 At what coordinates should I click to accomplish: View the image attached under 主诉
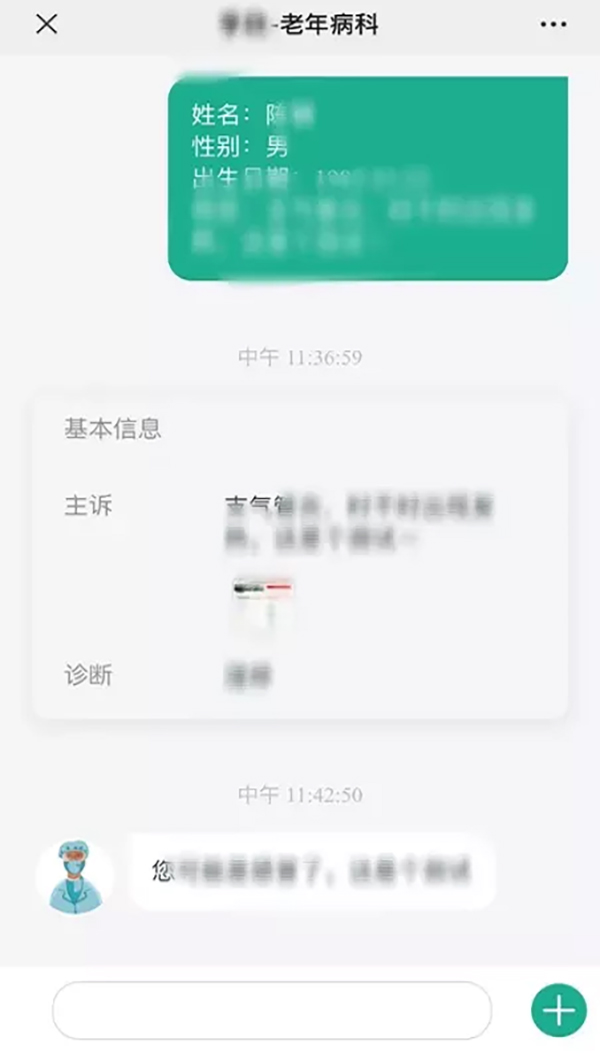pyautogui.click(x=262, y=605)
